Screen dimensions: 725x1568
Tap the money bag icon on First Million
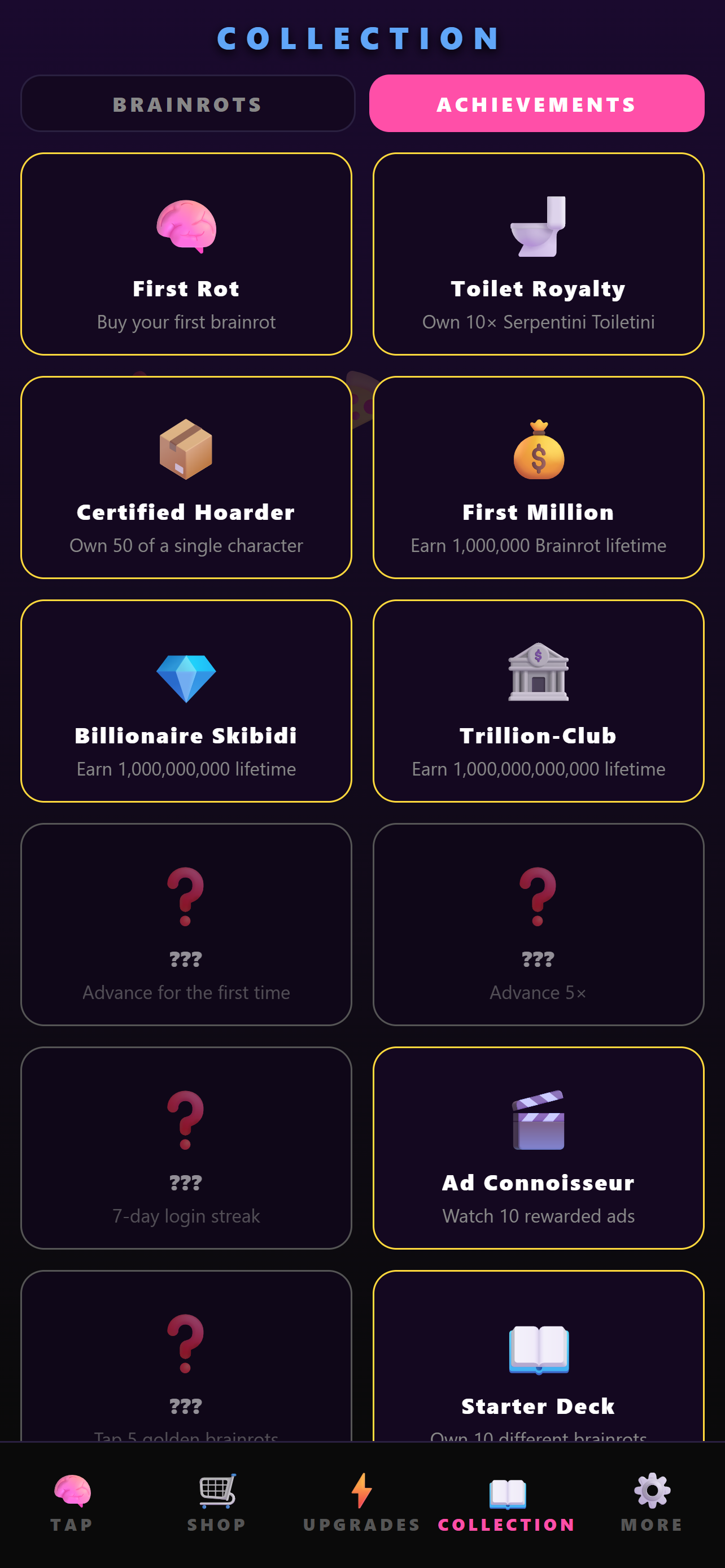point(538,449)
